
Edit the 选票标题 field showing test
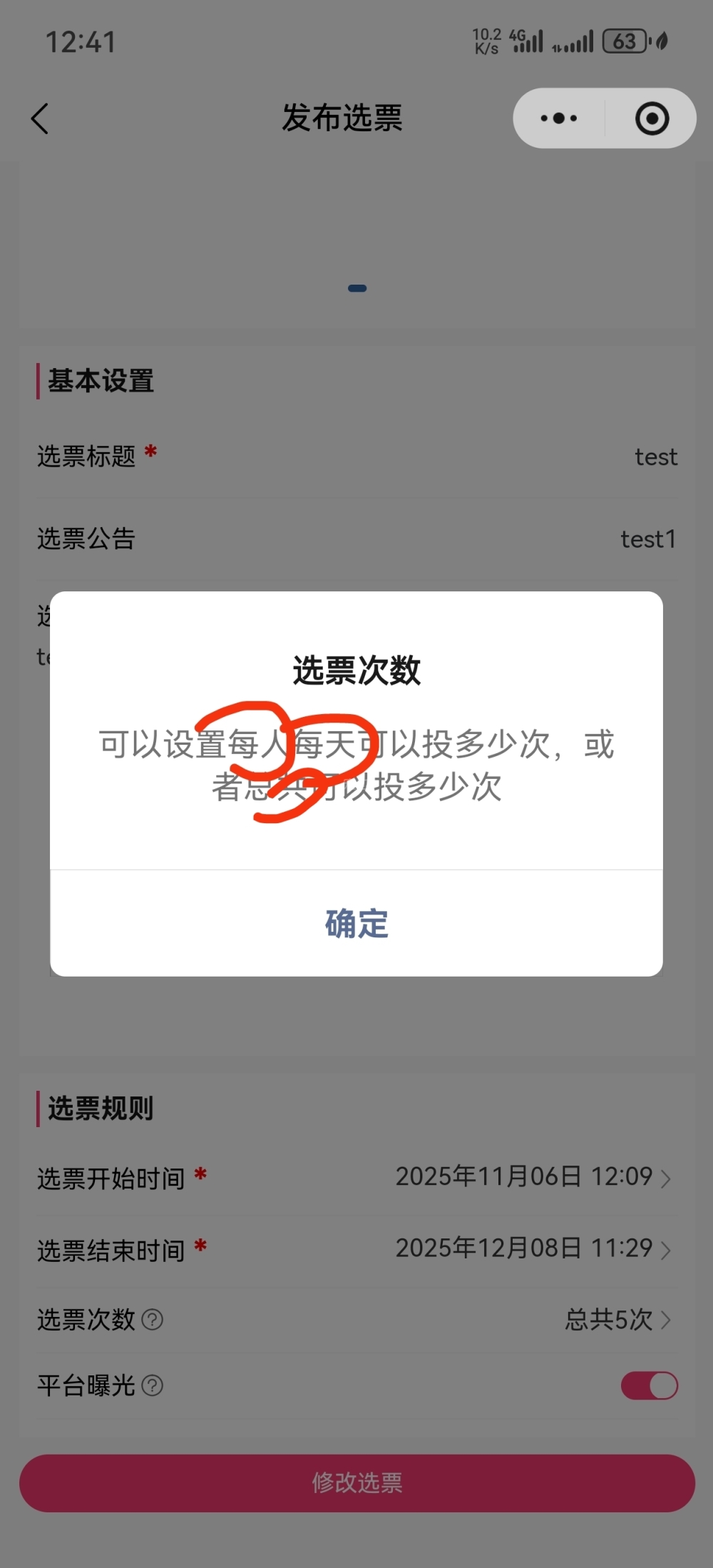[655, 457]
